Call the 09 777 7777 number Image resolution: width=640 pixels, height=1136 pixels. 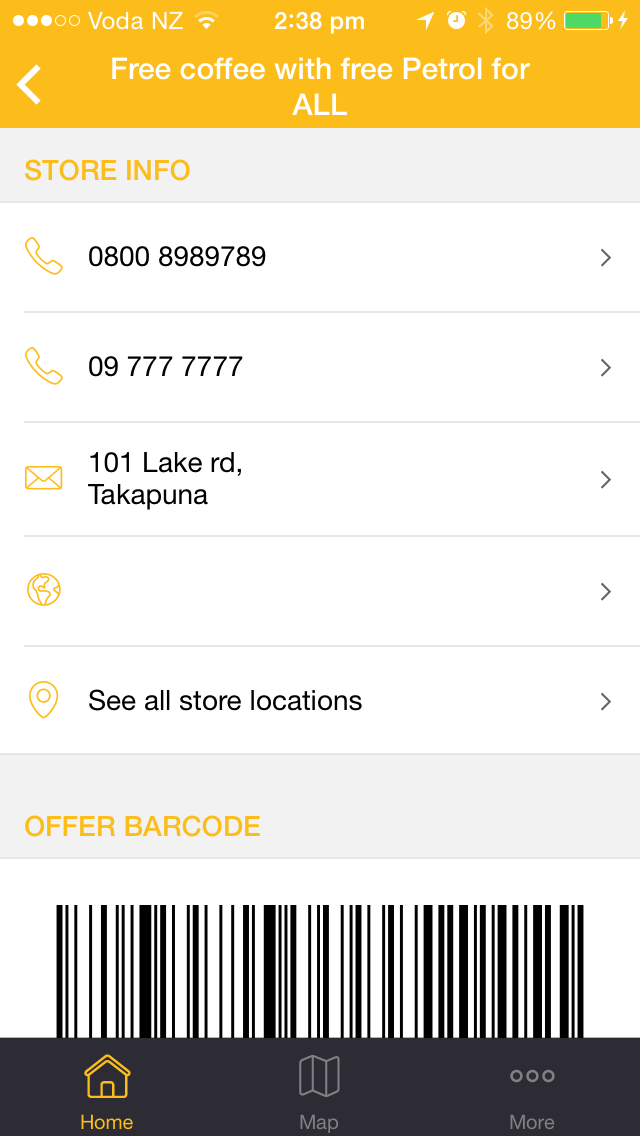click(320, 367)
